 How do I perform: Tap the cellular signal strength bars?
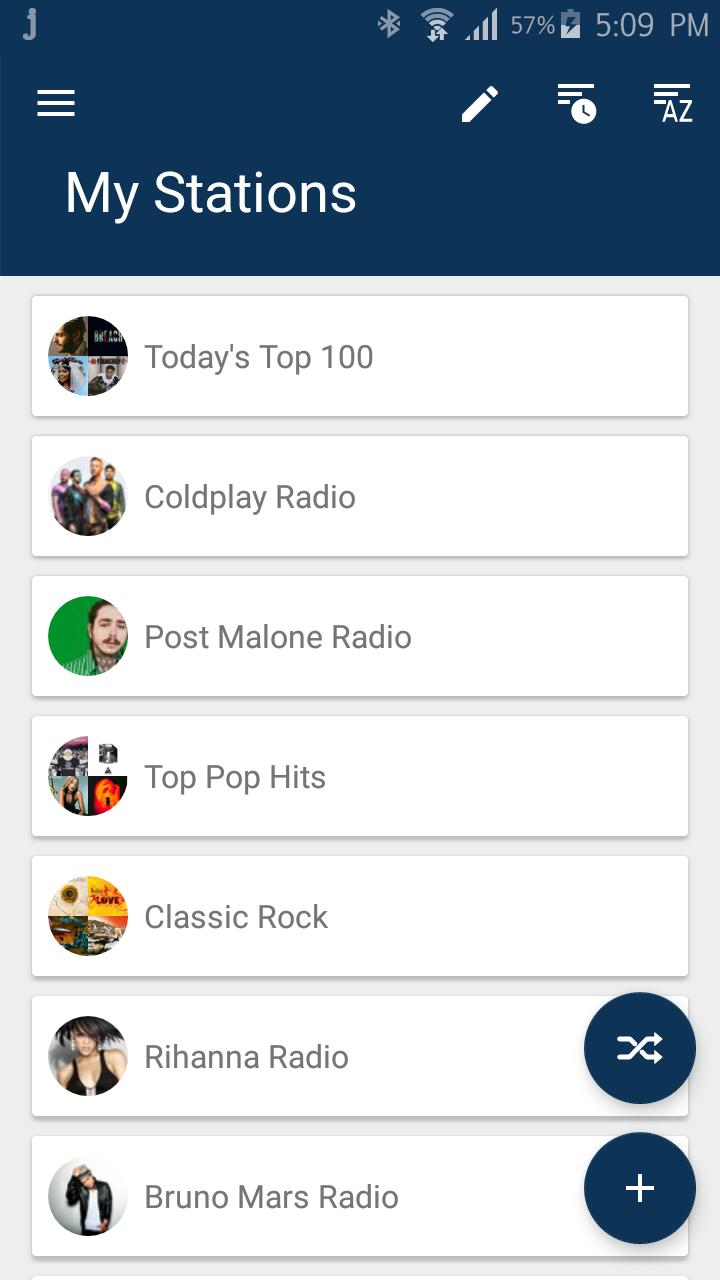pyautogui.click(x=482, y=25)
